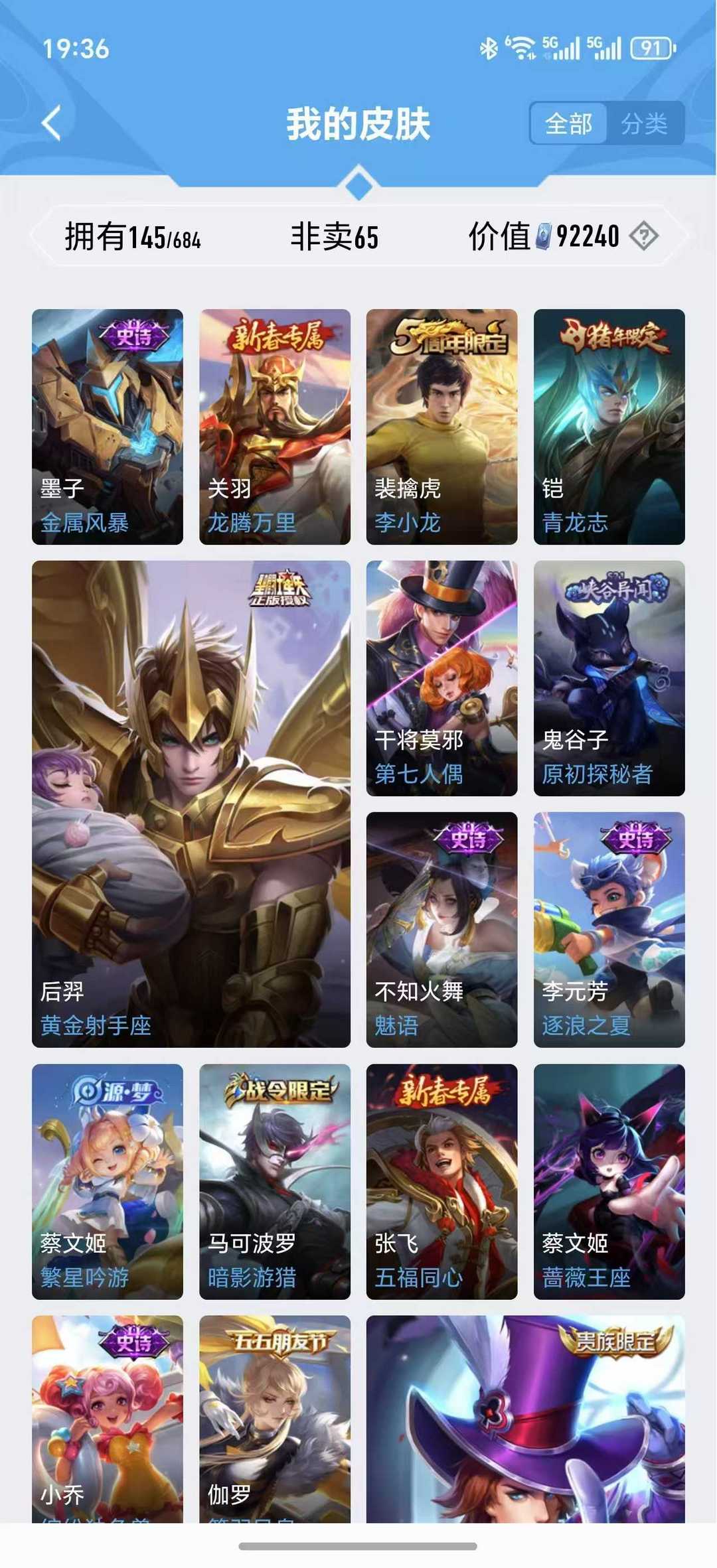Viewport: 717px width, 1568px height.
Task: Open the large 贵族限定 skin card
Action: pos(525,1419)
